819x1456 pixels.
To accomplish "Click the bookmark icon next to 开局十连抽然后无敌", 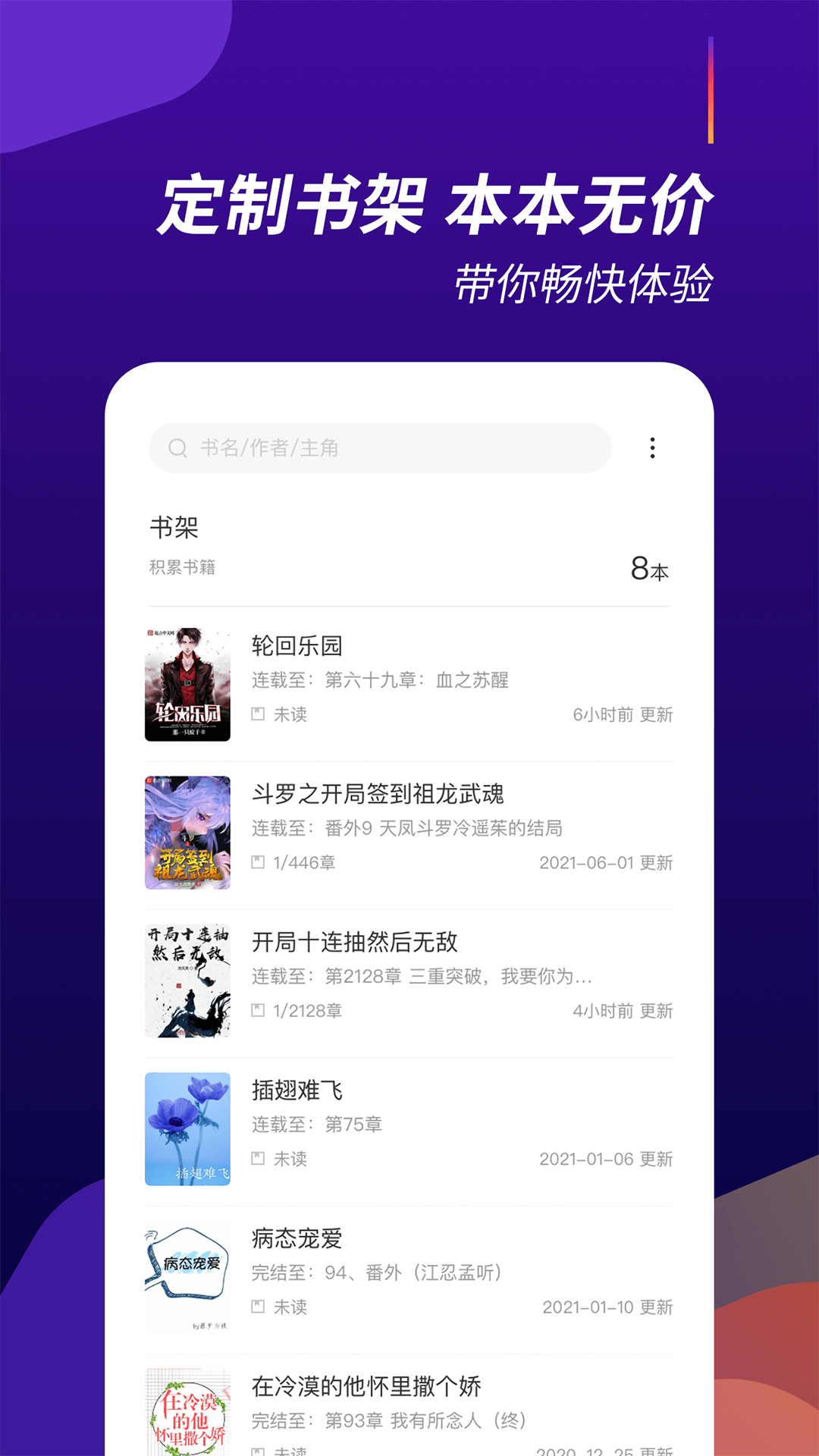I will pyautogui.click(x=257, y=1010).
